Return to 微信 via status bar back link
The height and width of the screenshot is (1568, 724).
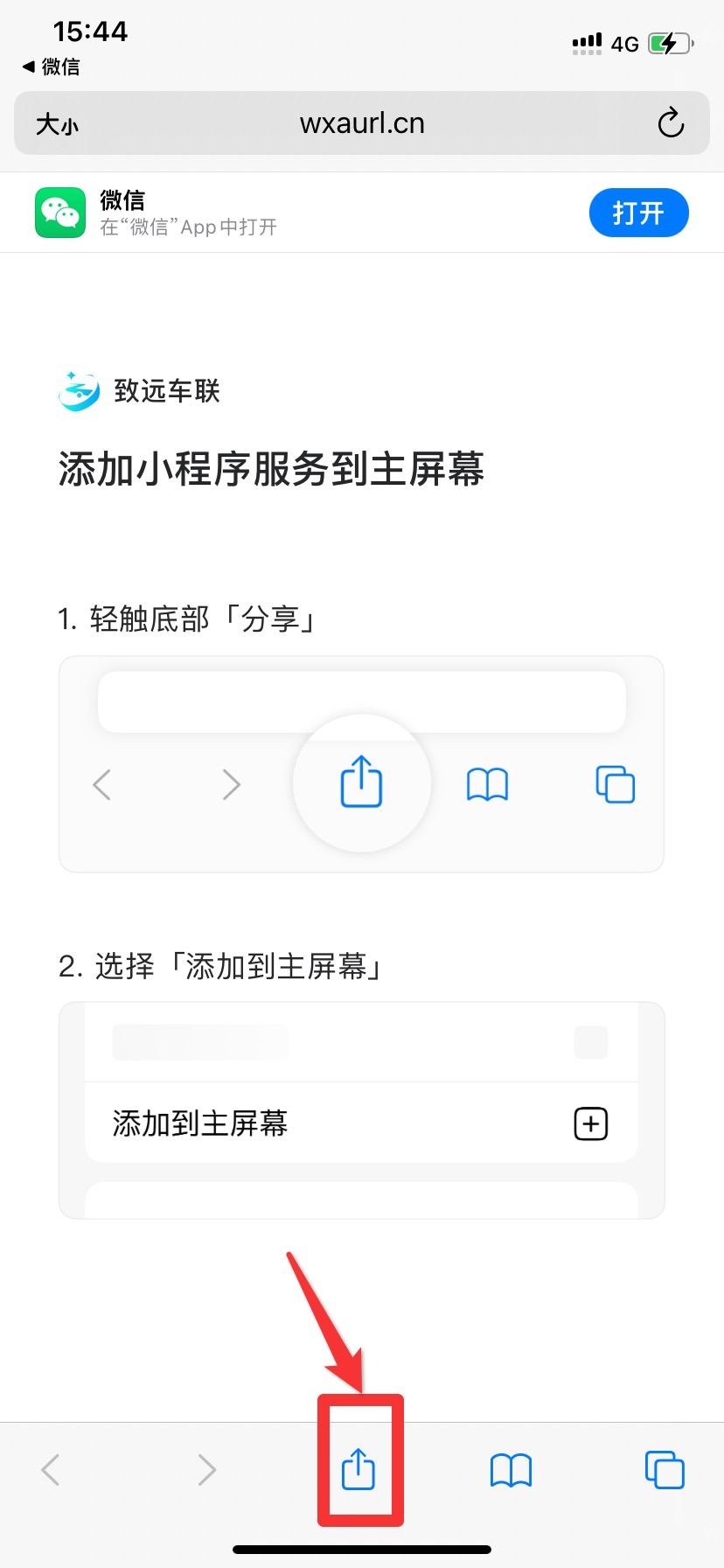51,66
